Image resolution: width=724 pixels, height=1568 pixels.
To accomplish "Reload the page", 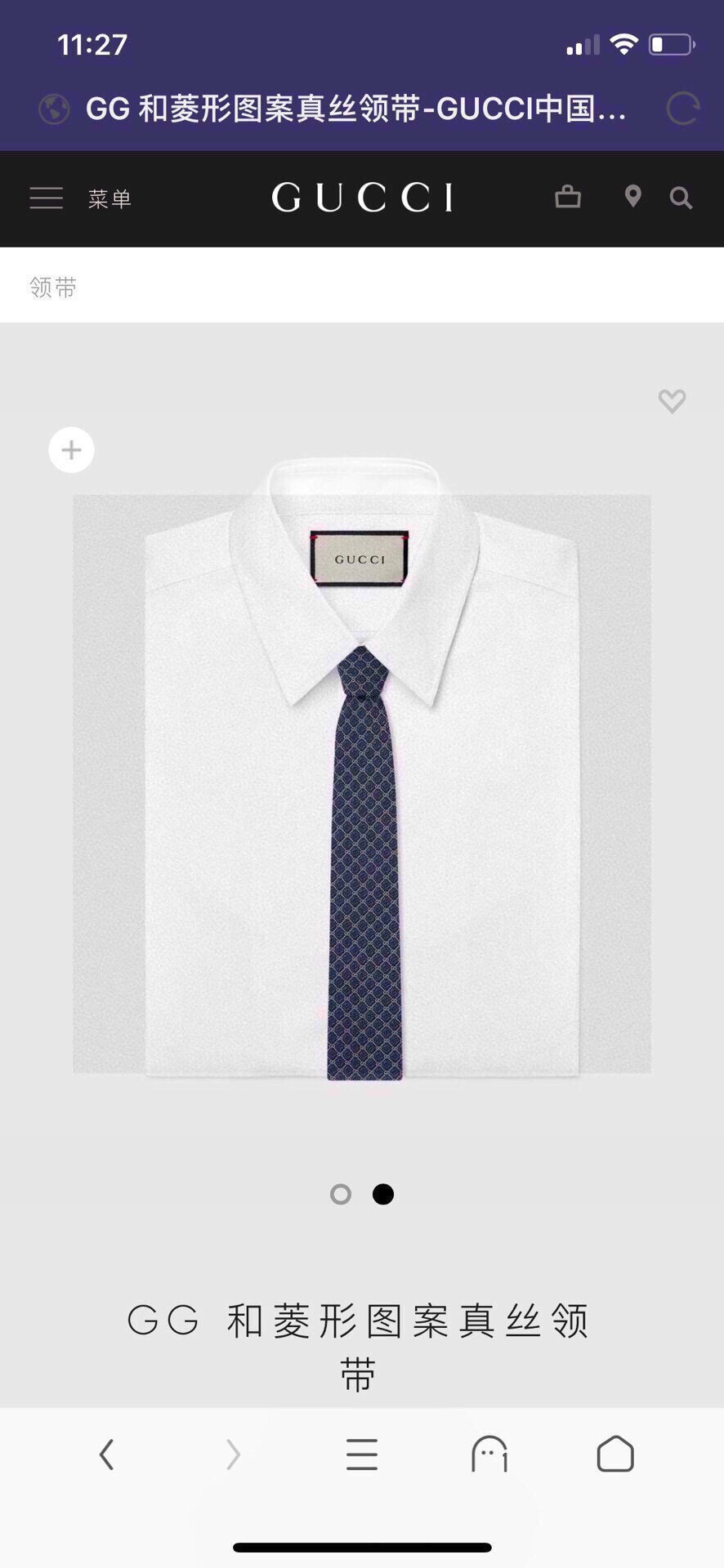I will point(682,109).
